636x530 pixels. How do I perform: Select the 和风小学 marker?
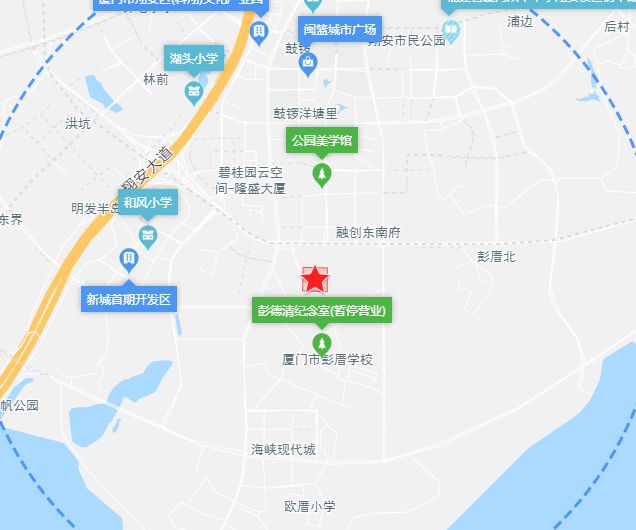pos(148,236)
